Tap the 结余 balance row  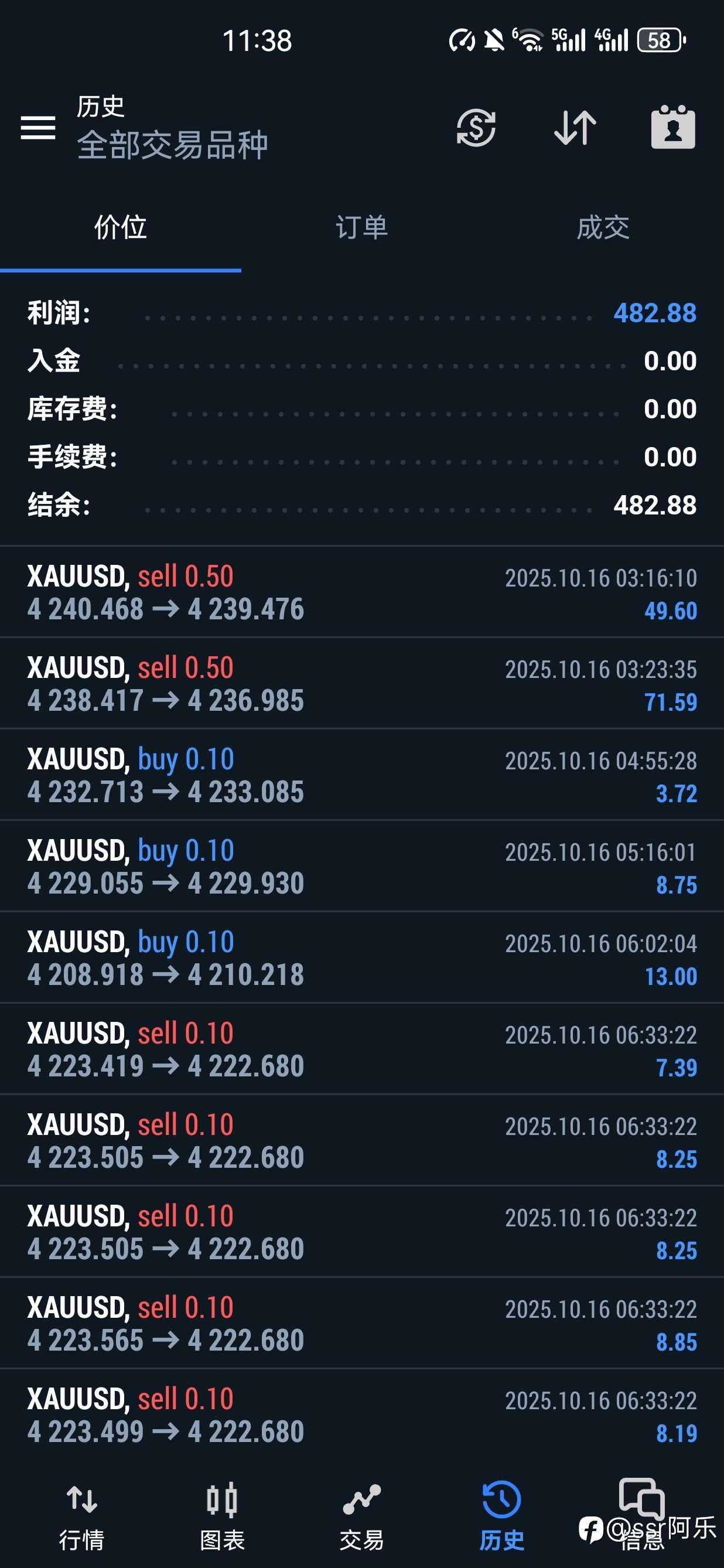(x=362, y=504)
